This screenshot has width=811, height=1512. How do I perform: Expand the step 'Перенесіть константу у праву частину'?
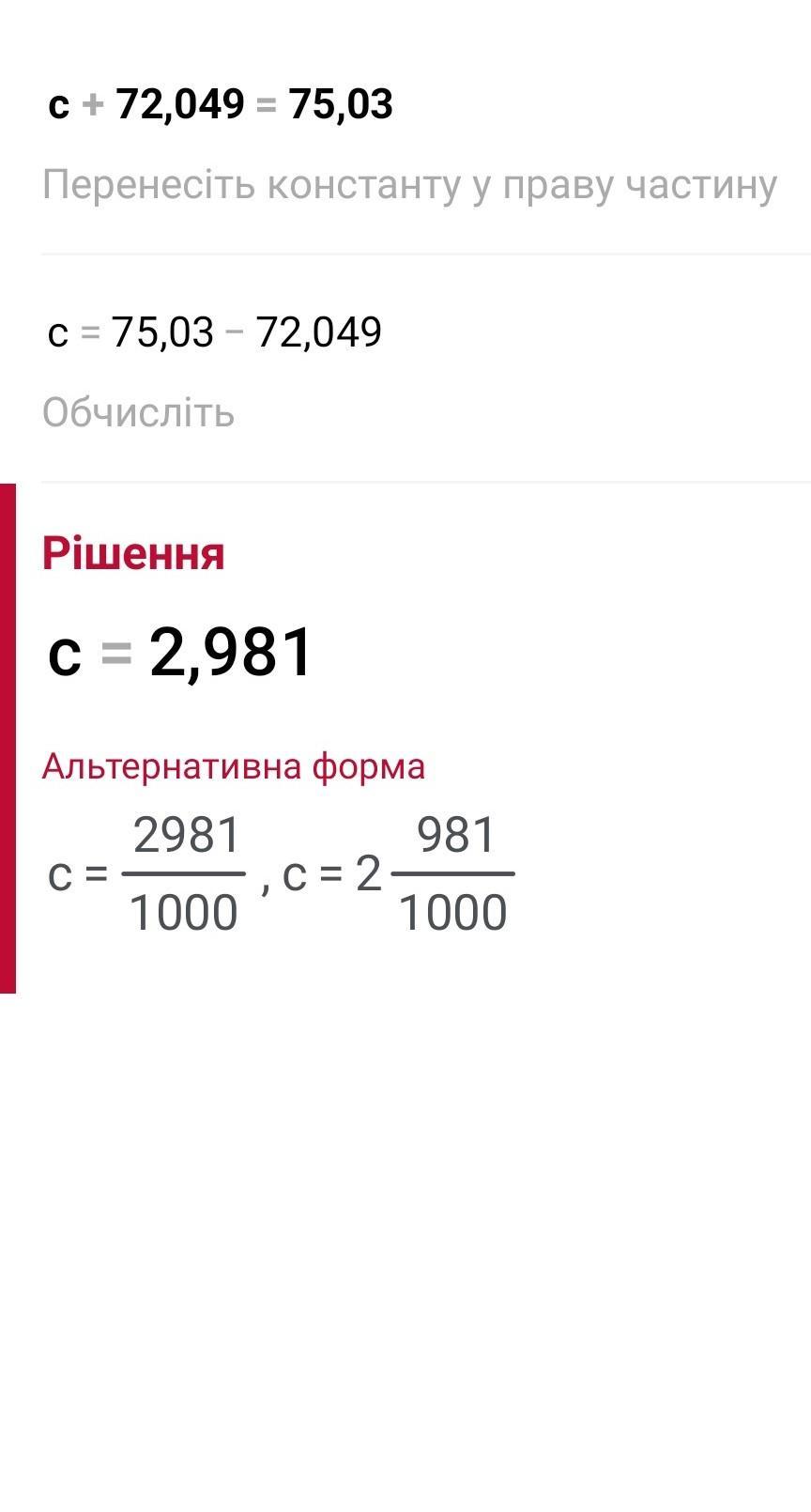click(410, 185)
